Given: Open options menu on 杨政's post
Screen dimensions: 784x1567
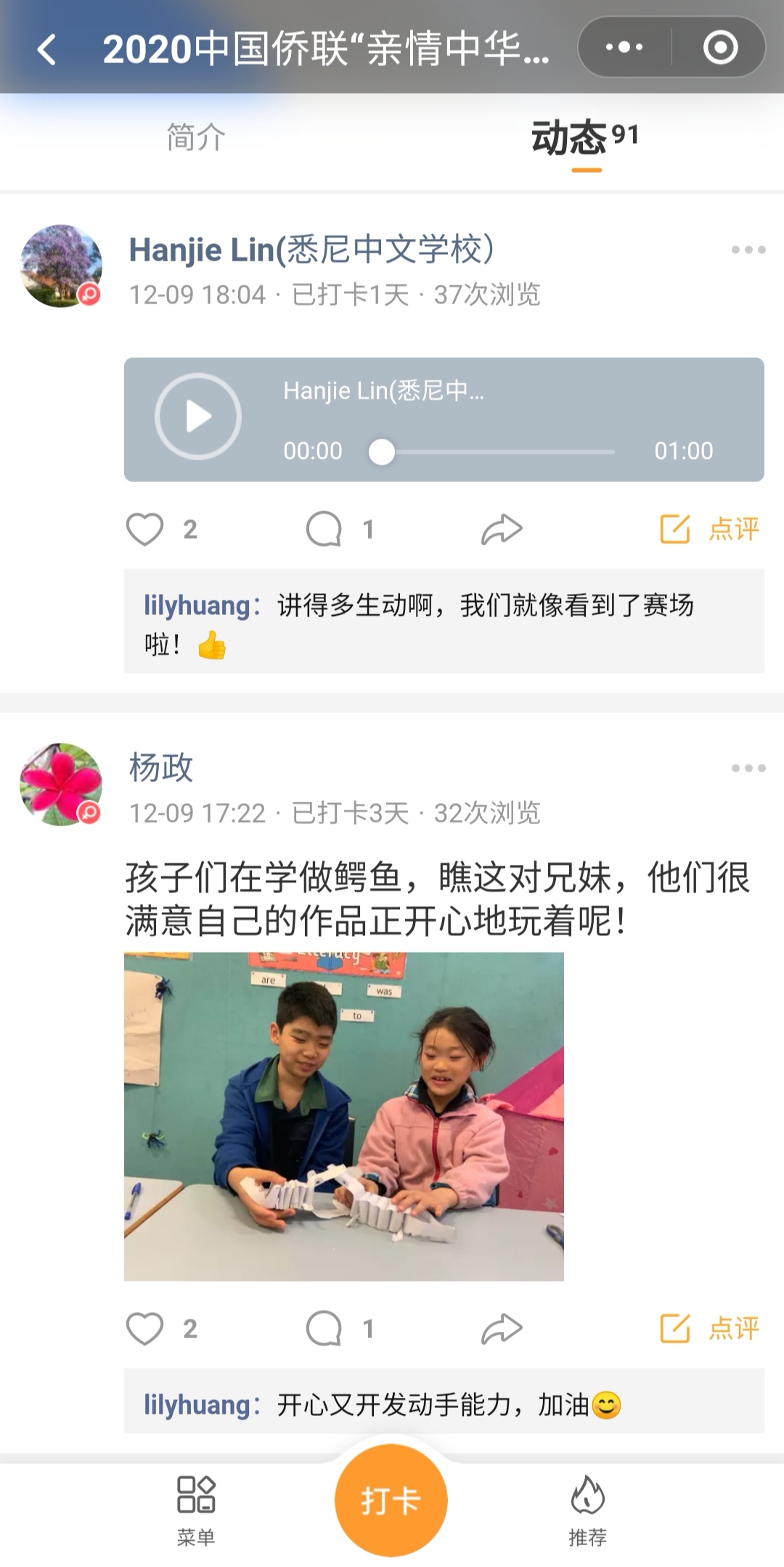Looking at the screenshot, I should [748, 768].
